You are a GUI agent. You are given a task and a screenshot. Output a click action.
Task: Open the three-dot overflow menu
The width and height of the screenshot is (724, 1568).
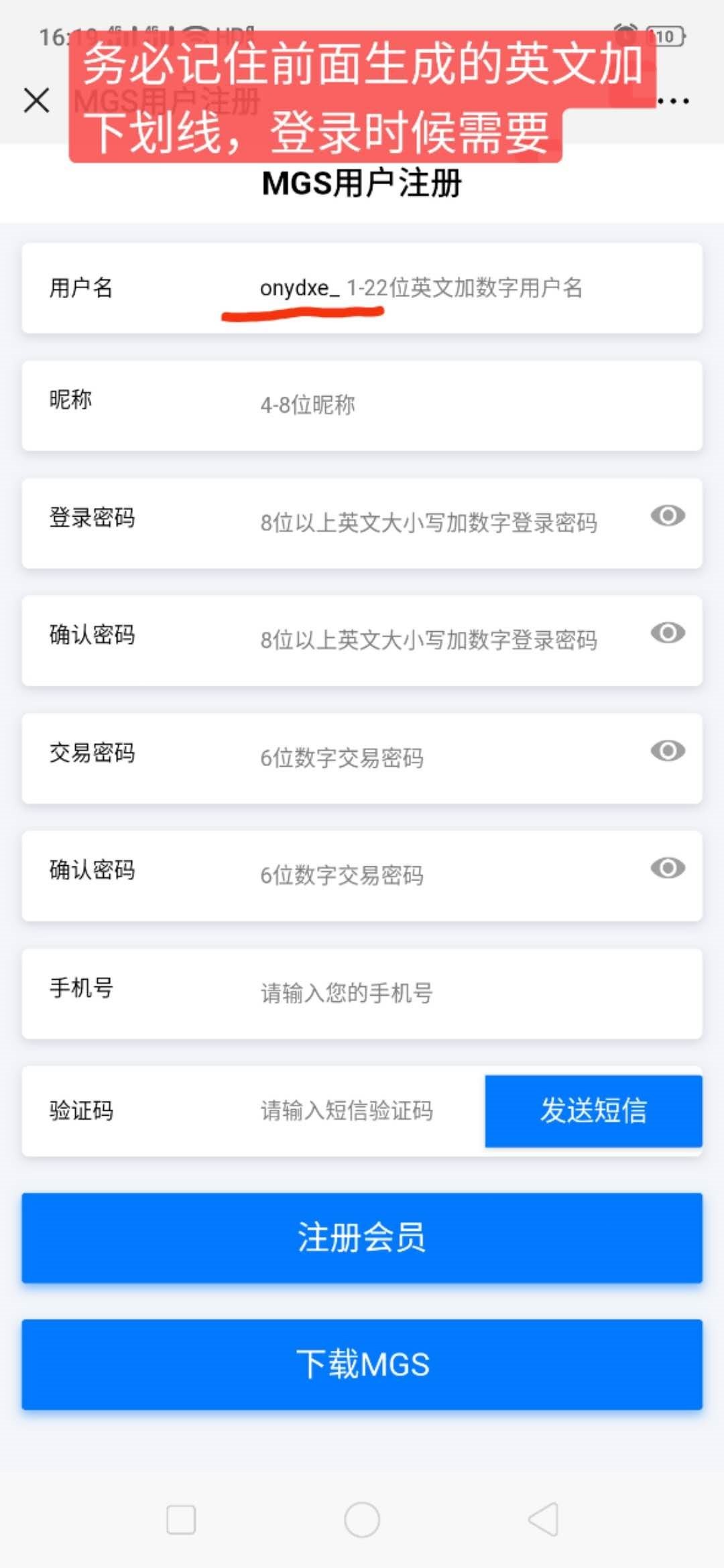point(673,101)
